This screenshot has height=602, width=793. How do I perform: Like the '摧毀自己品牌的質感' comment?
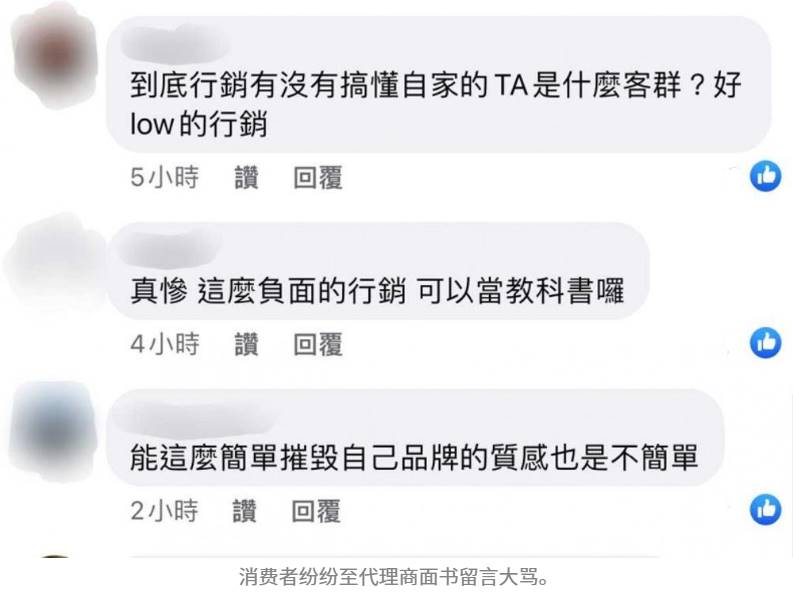(x=245, y=512)
